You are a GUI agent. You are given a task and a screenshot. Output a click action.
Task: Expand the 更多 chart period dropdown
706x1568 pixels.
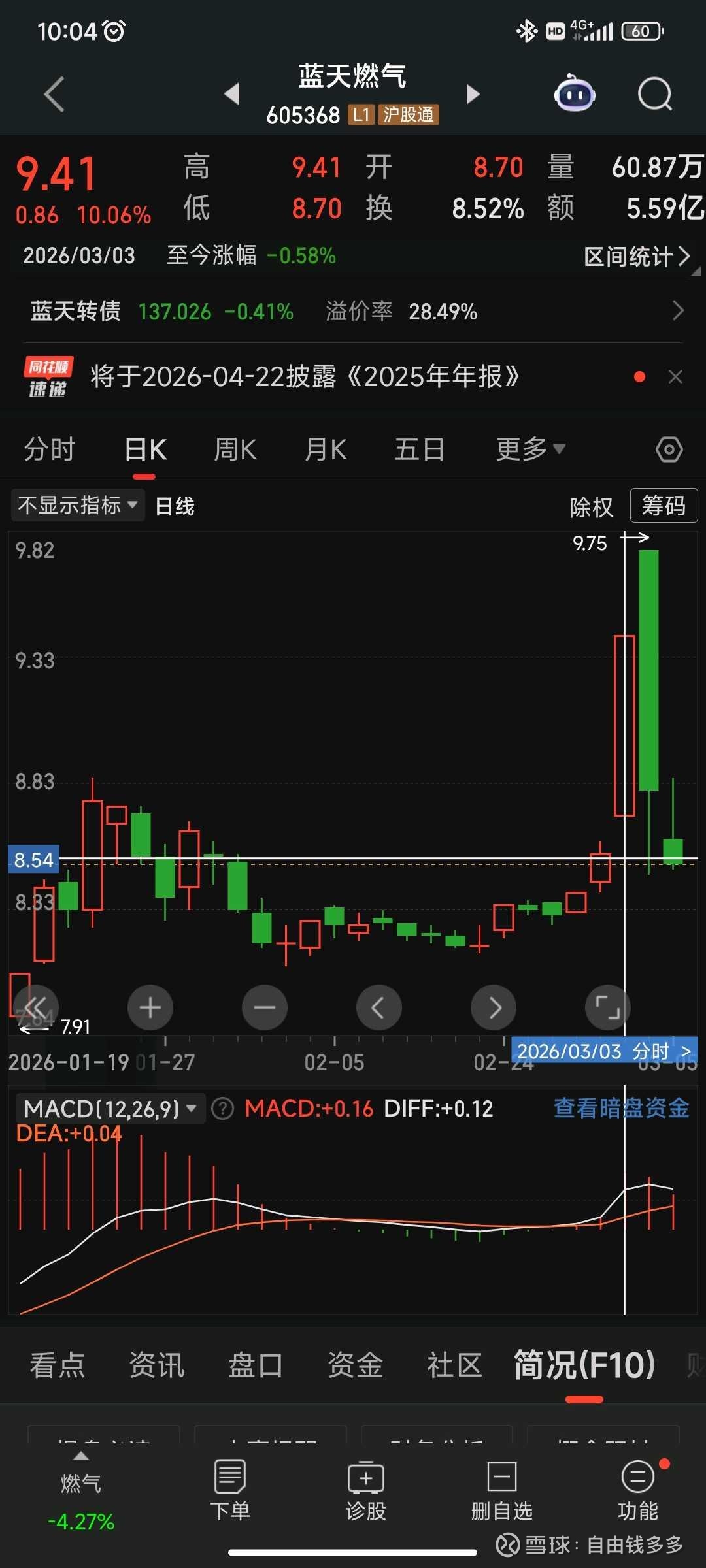[529, 449]
